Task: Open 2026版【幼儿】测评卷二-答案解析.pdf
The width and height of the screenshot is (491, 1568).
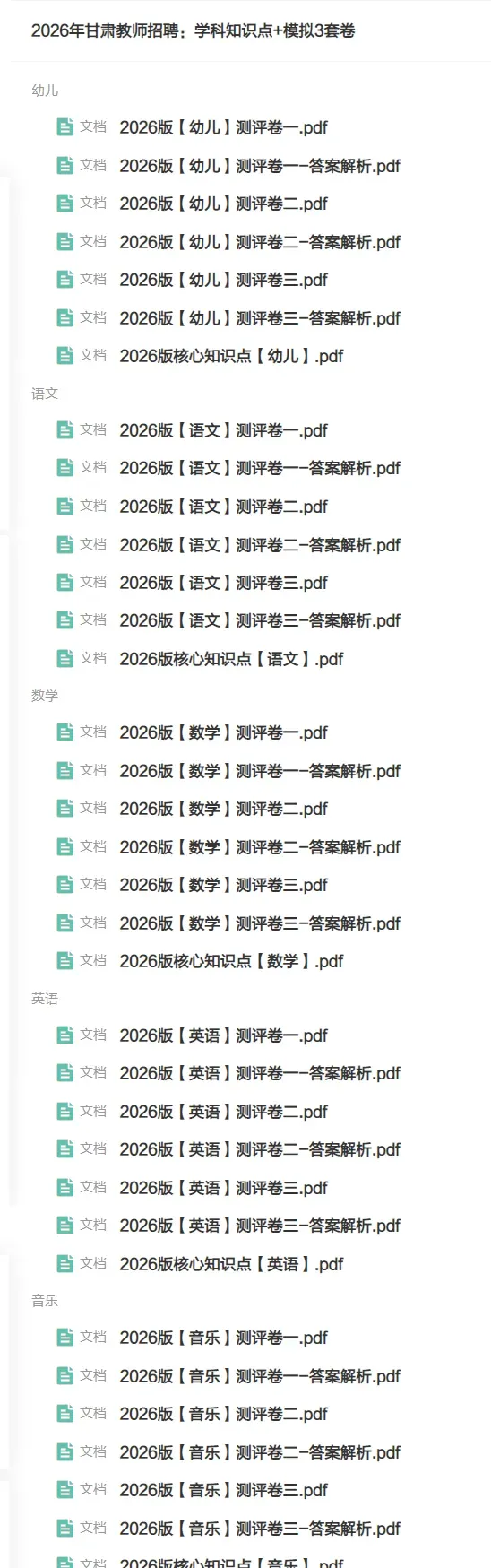Action: click(x=260, y=242)
